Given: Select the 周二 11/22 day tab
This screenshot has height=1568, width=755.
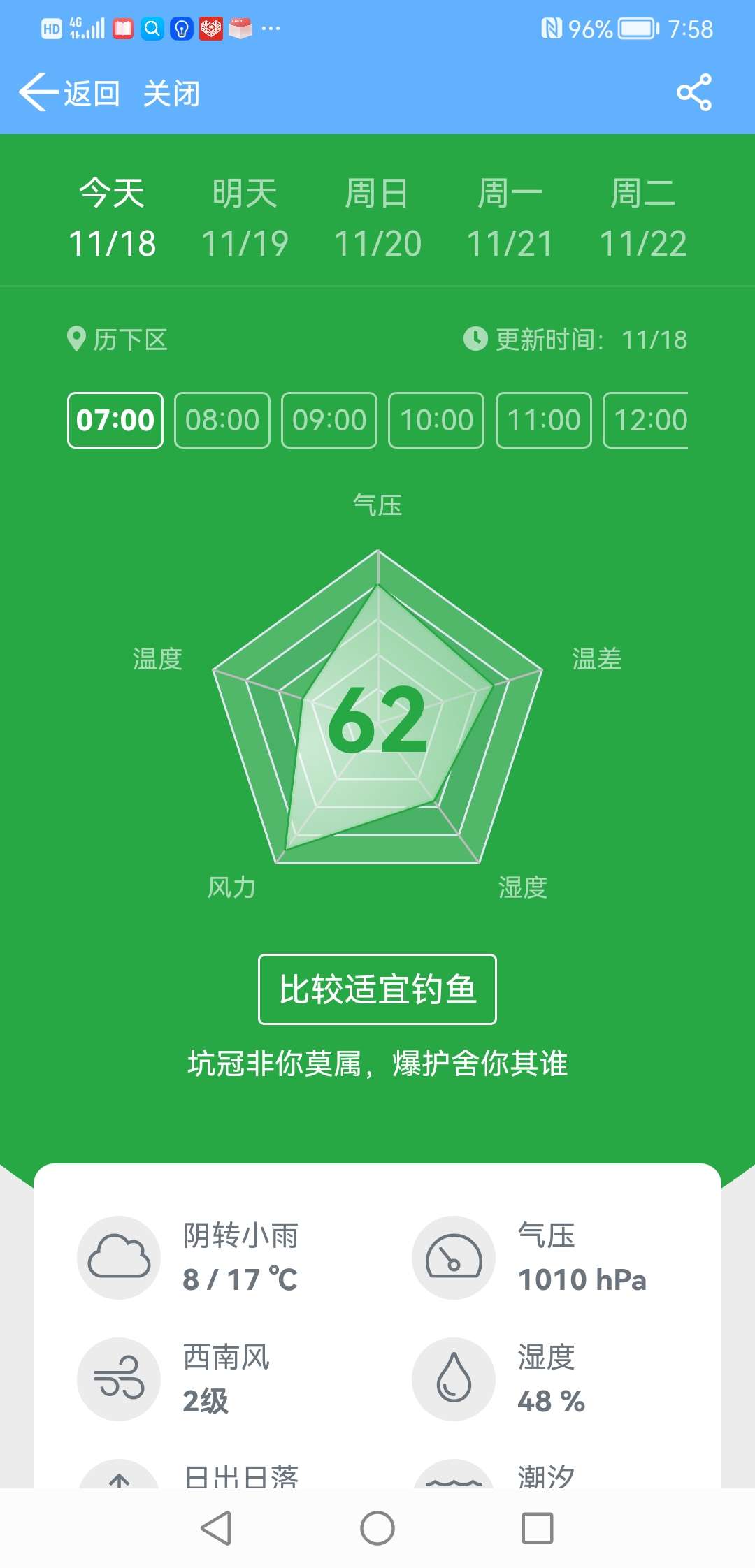Looking at the screenshot, I should point(642,218).
